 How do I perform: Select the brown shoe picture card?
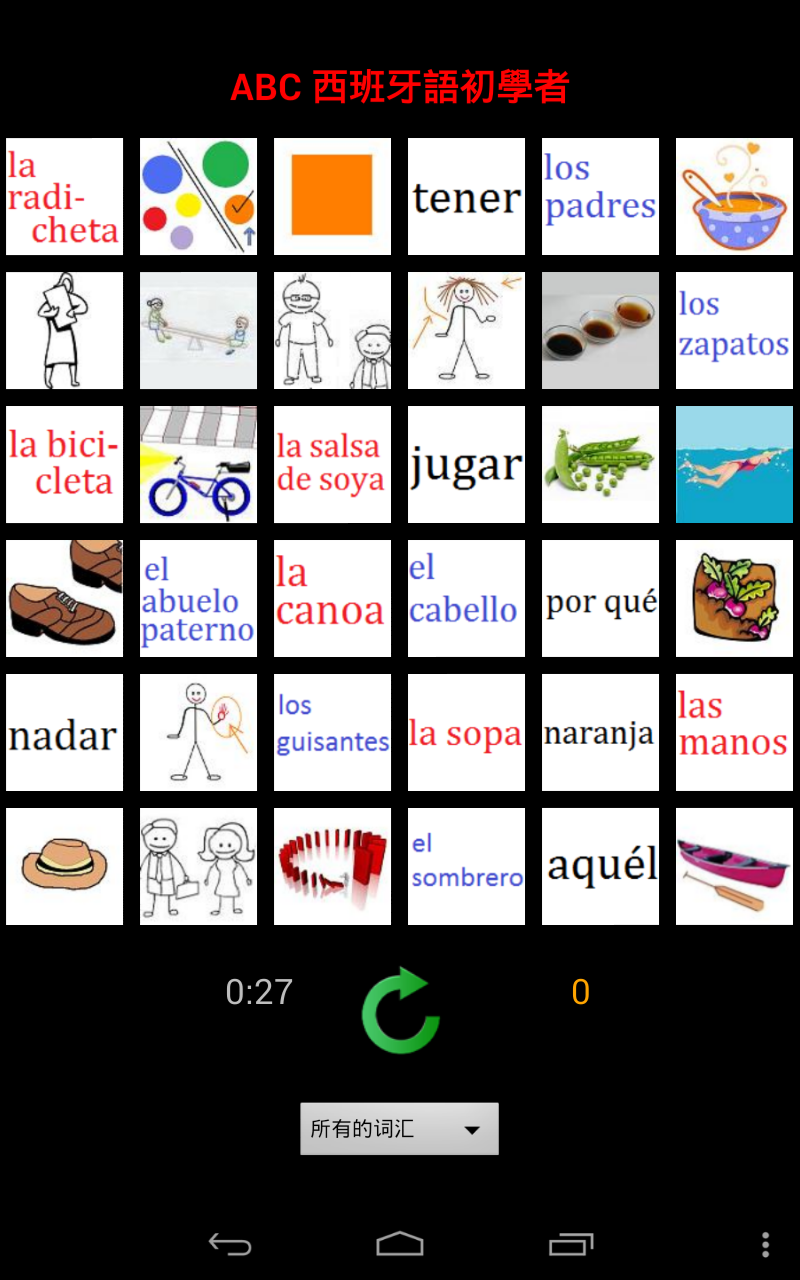pyautogui.click(x=64, y=598)
